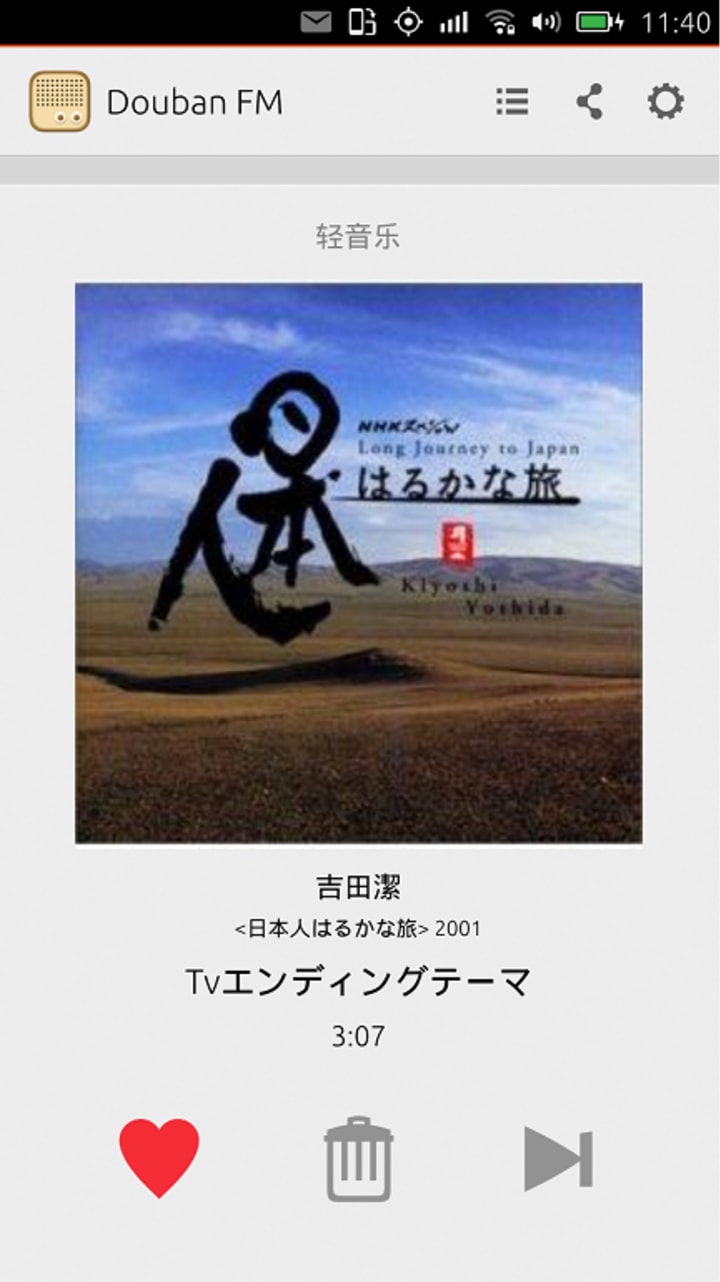Image resolution: width=720 pixels, height=1282 pixels.
Task: Open the settings gear
Action: 666,102
